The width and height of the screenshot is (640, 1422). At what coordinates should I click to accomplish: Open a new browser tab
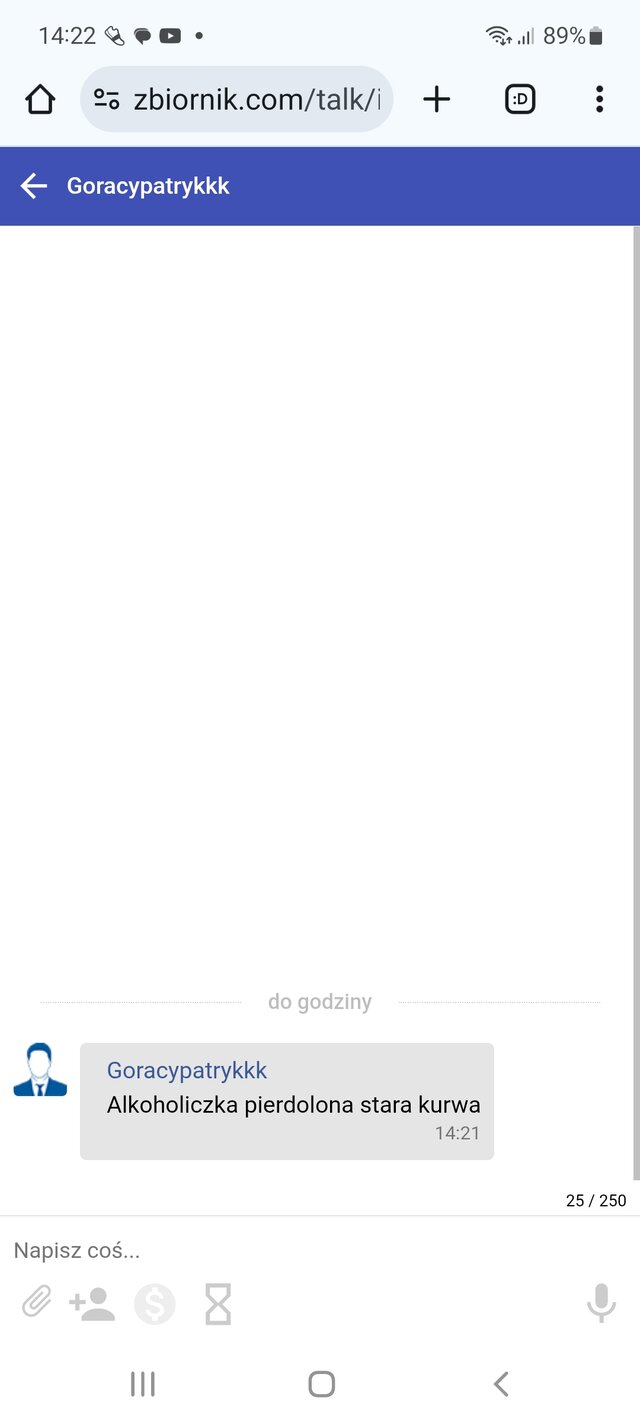pyautogui.click(x=437, y=99)
